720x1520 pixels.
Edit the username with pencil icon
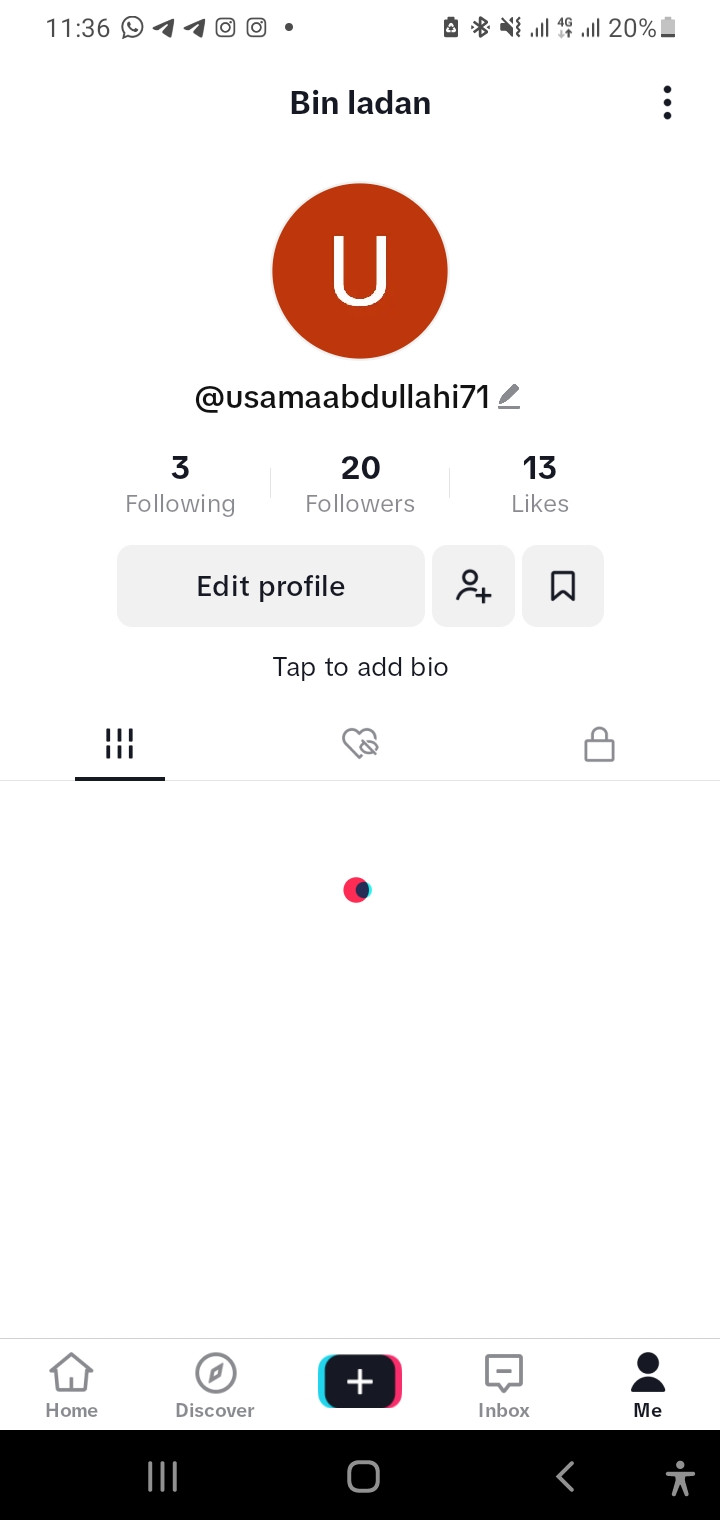point(509,397)
